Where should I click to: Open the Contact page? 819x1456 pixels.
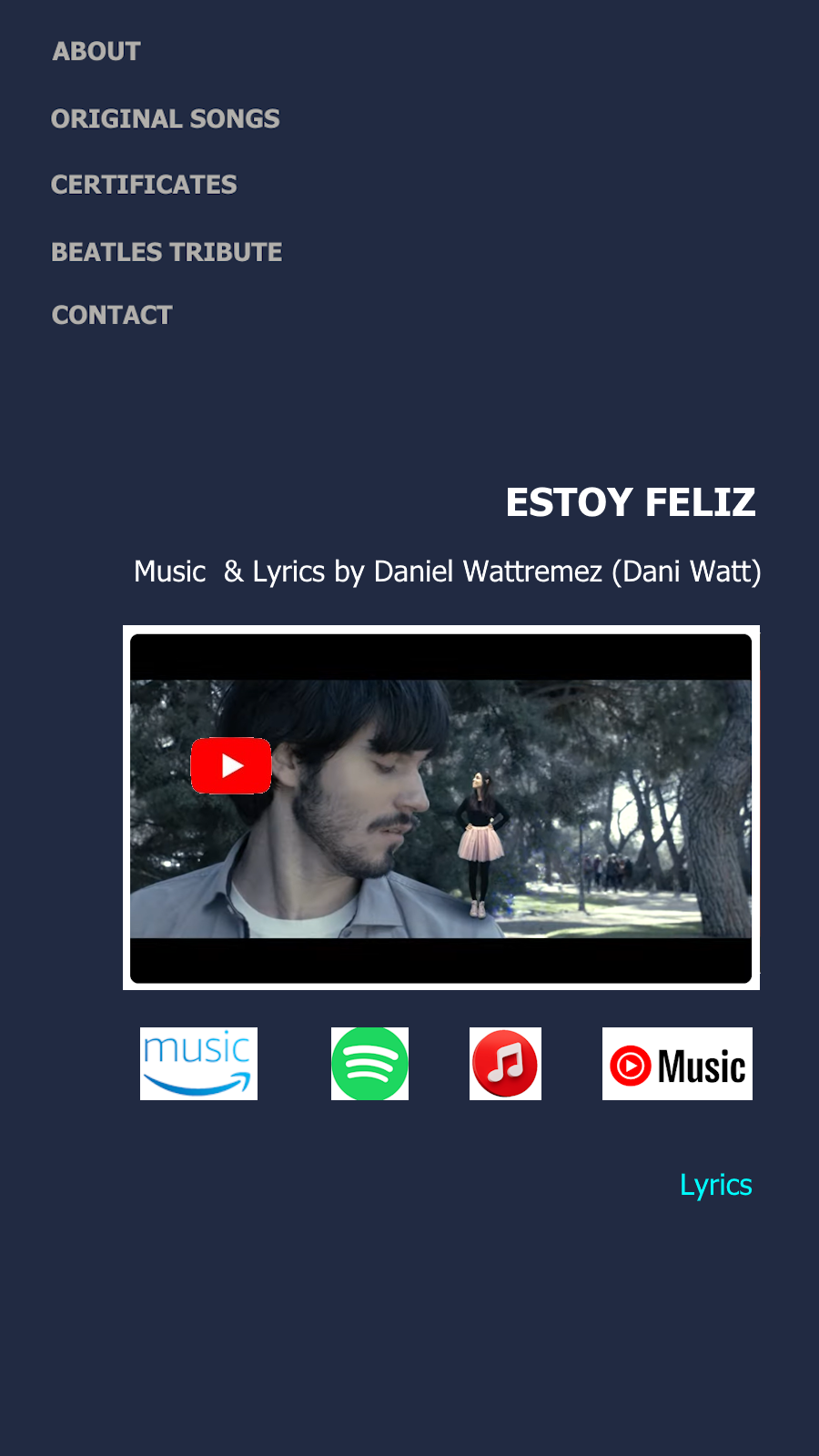point(112,316)
